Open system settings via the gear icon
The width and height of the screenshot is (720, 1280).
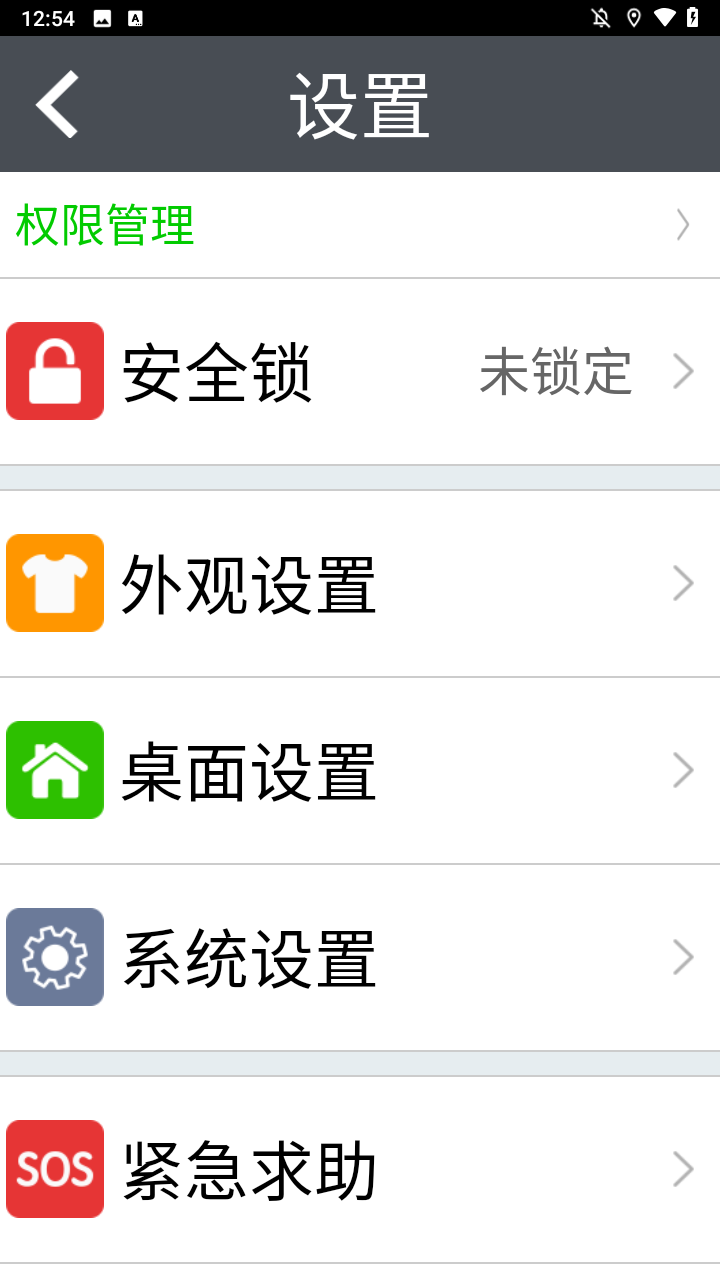pos(55,956)
